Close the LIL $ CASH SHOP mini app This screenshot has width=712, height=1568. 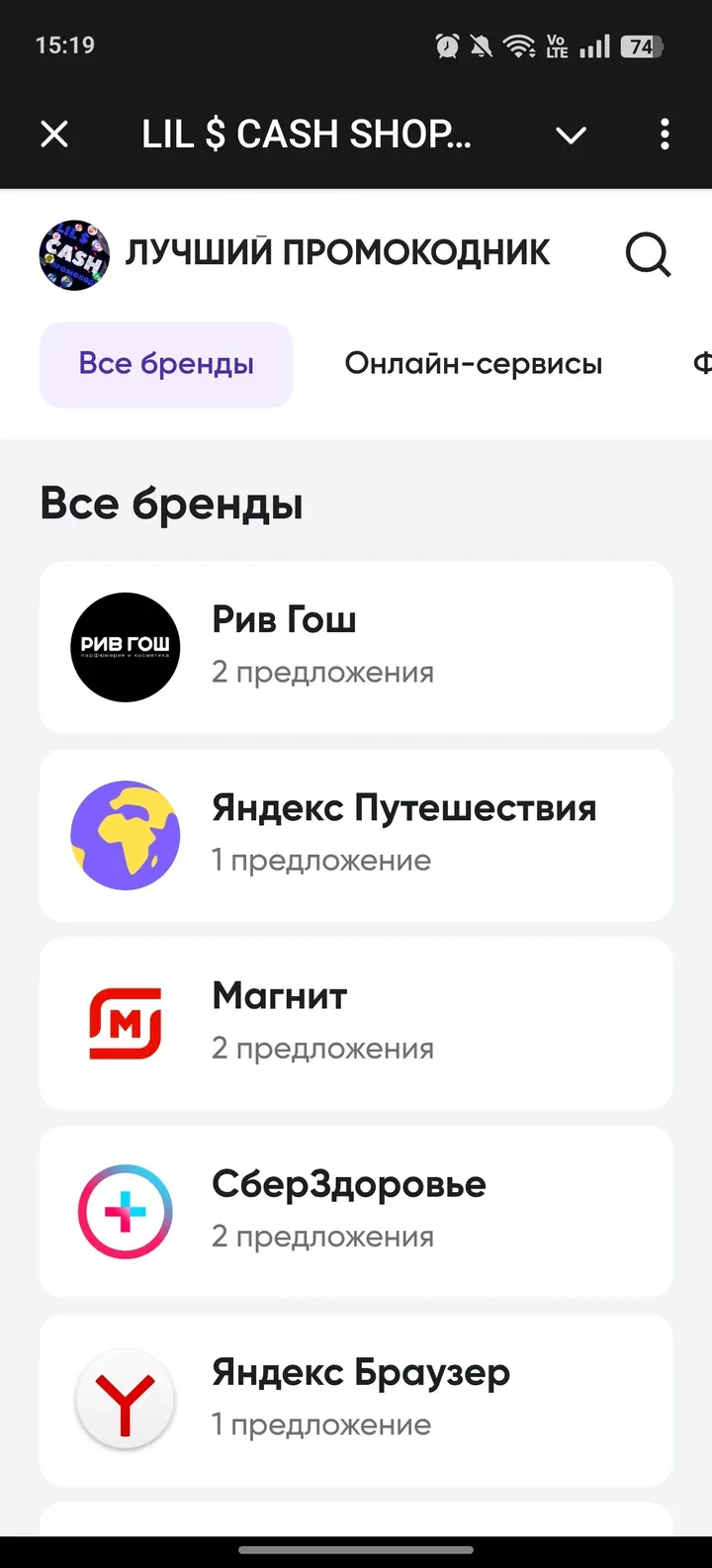(54, 135)
